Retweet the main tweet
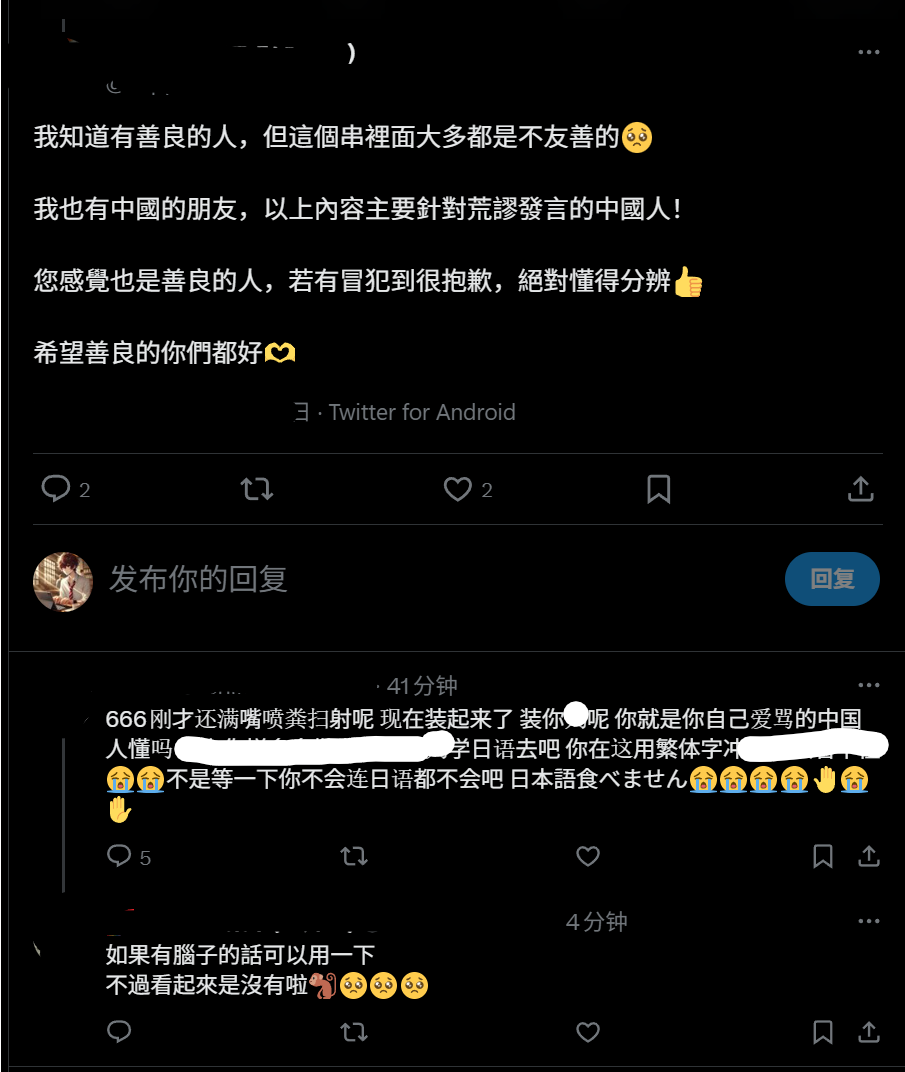 [257, 489]
